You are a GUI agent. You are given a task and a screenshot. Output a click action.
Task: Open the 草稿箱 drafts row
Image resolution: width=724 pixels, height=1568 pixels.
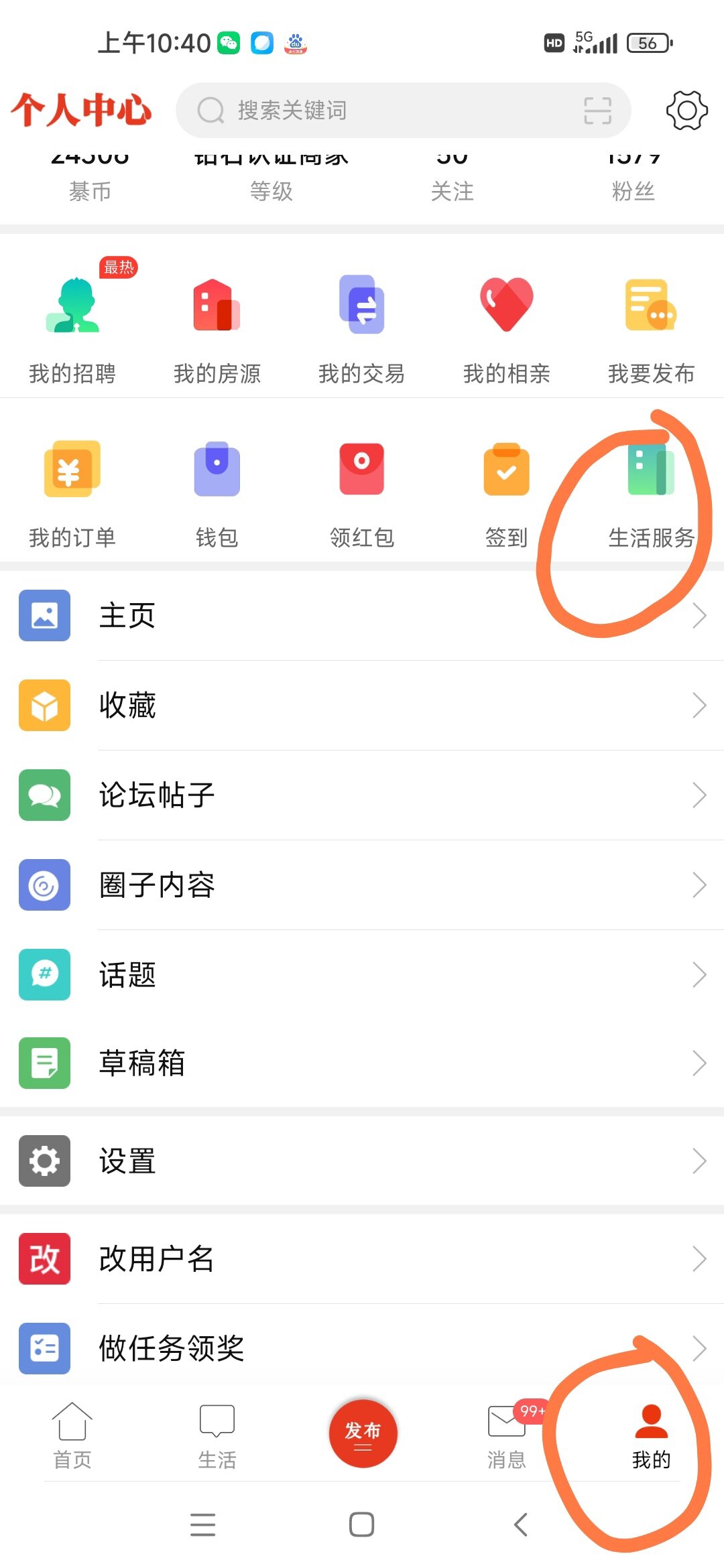[x=362, y=1063]
